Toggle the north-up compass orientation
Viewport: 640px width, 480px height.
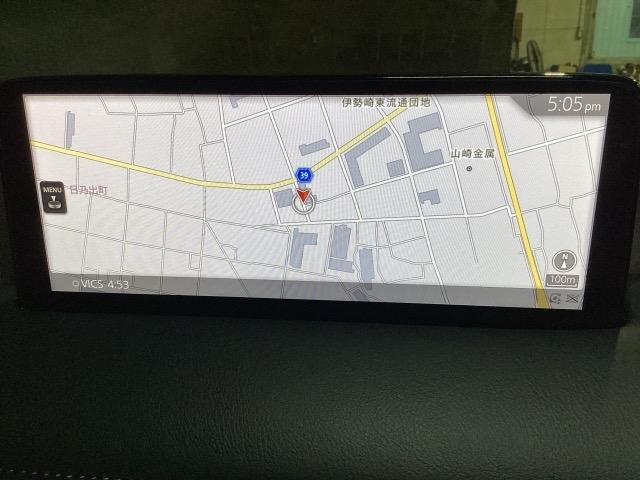click(x=564, y=258)
